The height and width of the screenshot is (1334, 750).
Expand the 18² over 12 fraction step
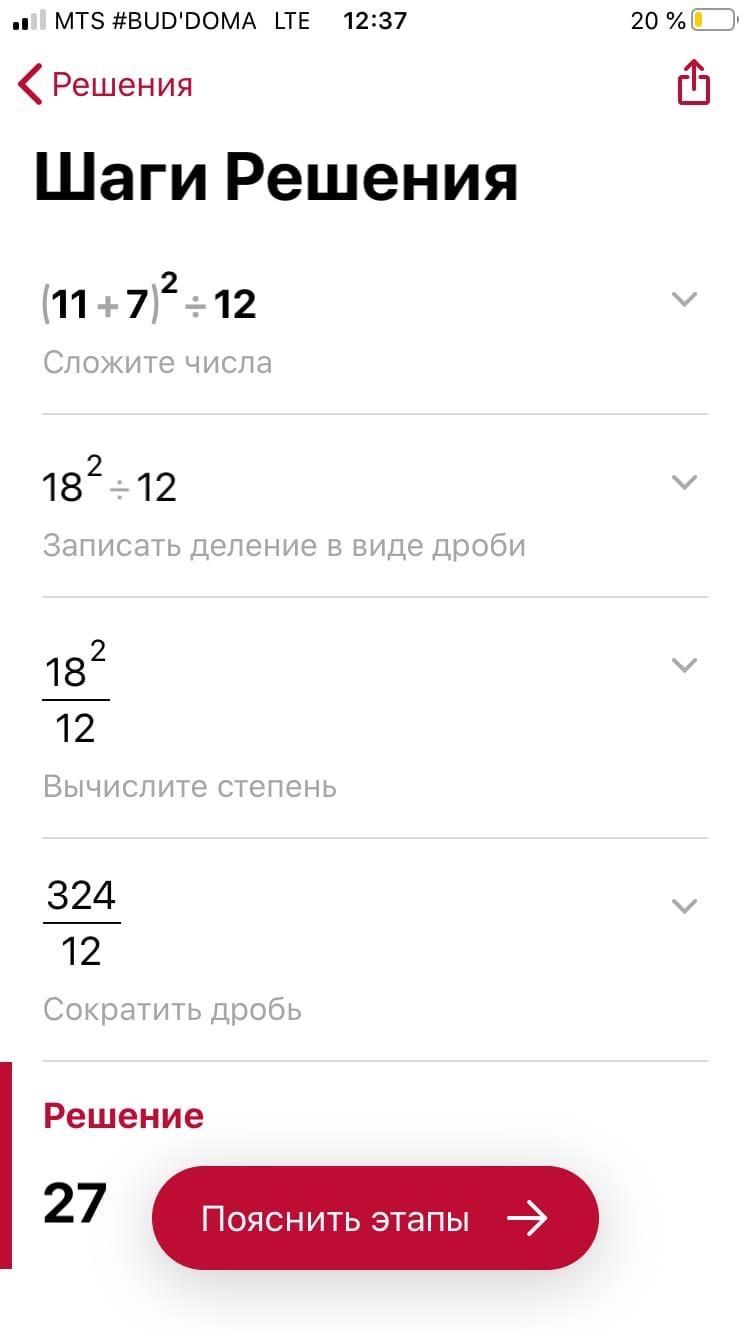pos(684,665)
